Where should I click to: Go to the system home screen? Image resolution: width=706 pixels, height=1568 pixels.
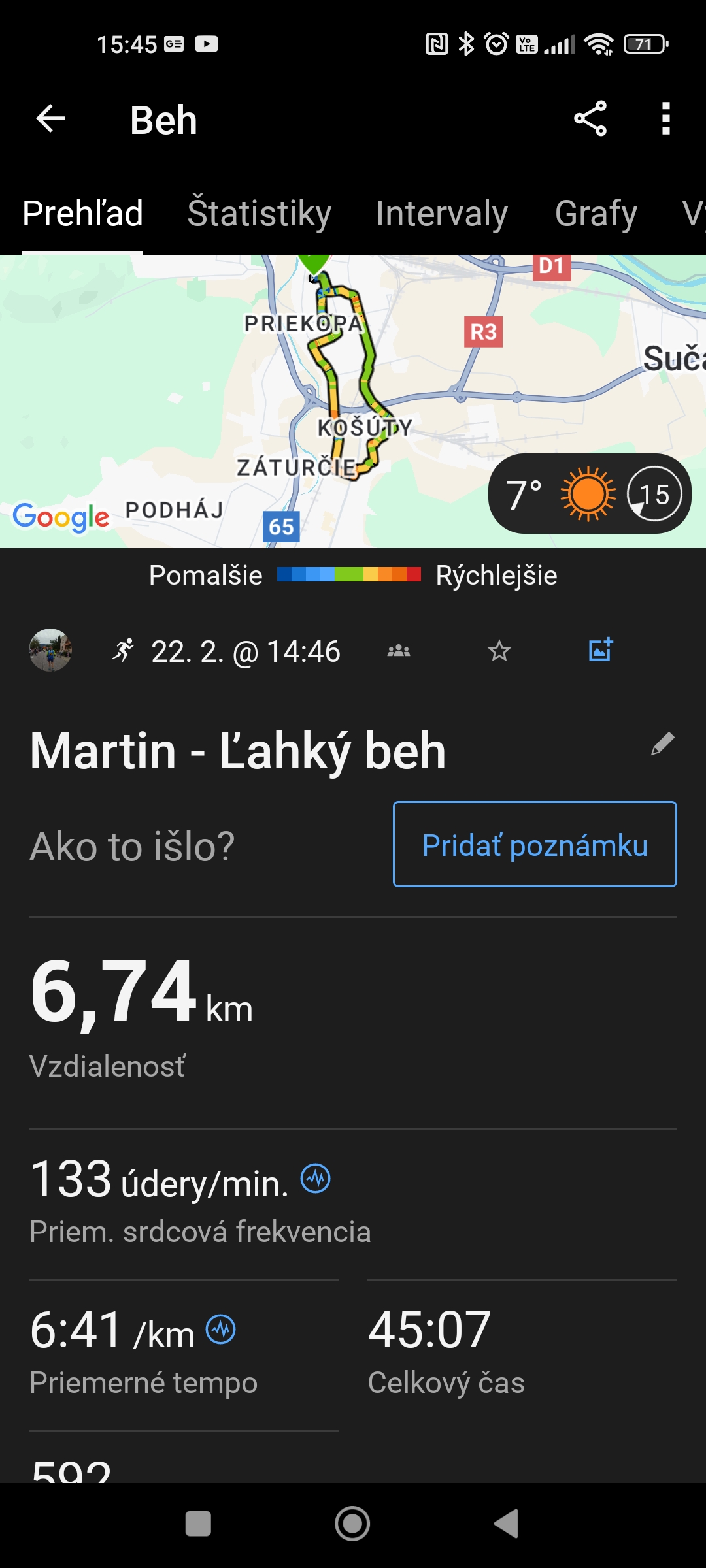tap(352, 1524)
